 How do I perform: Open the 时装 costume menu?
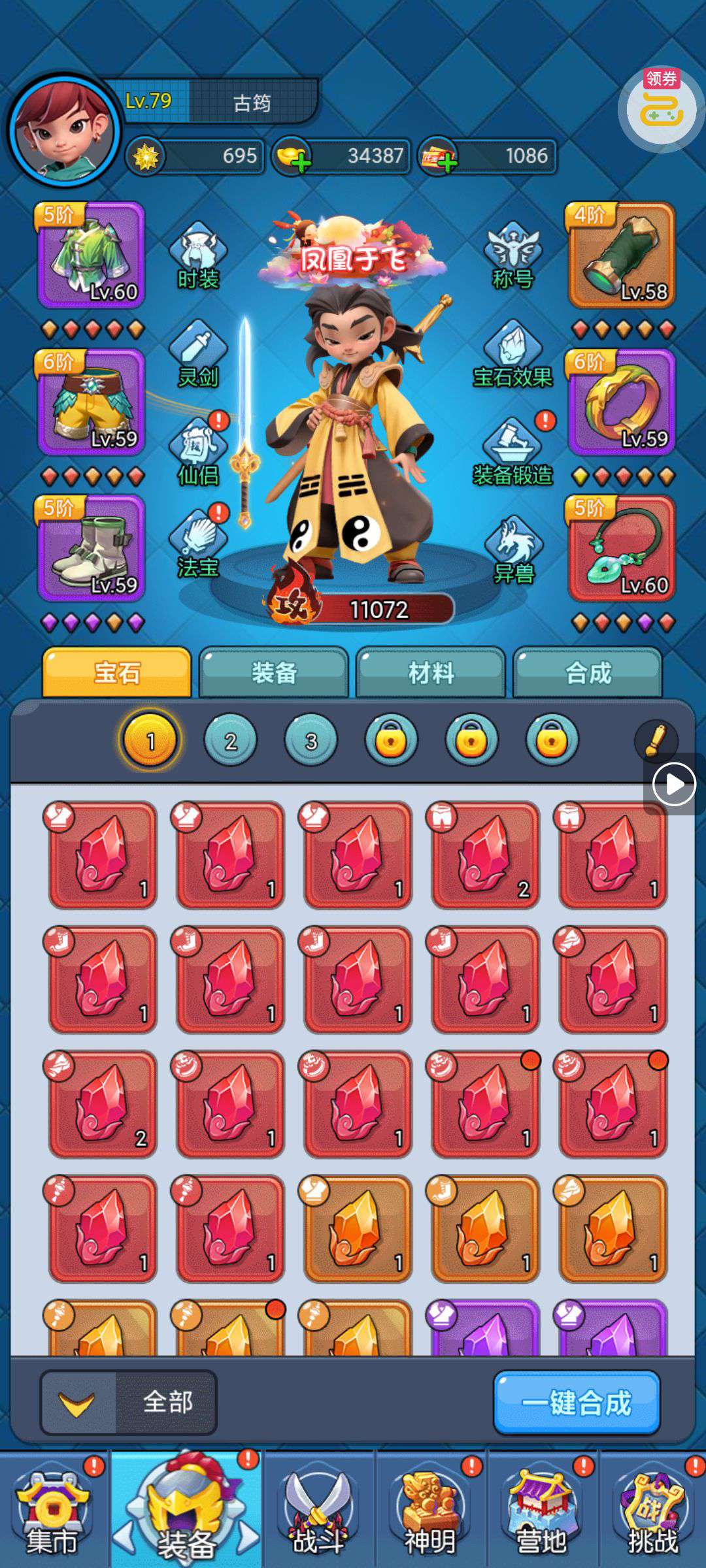pyautogui.click(x=198, y=256)
